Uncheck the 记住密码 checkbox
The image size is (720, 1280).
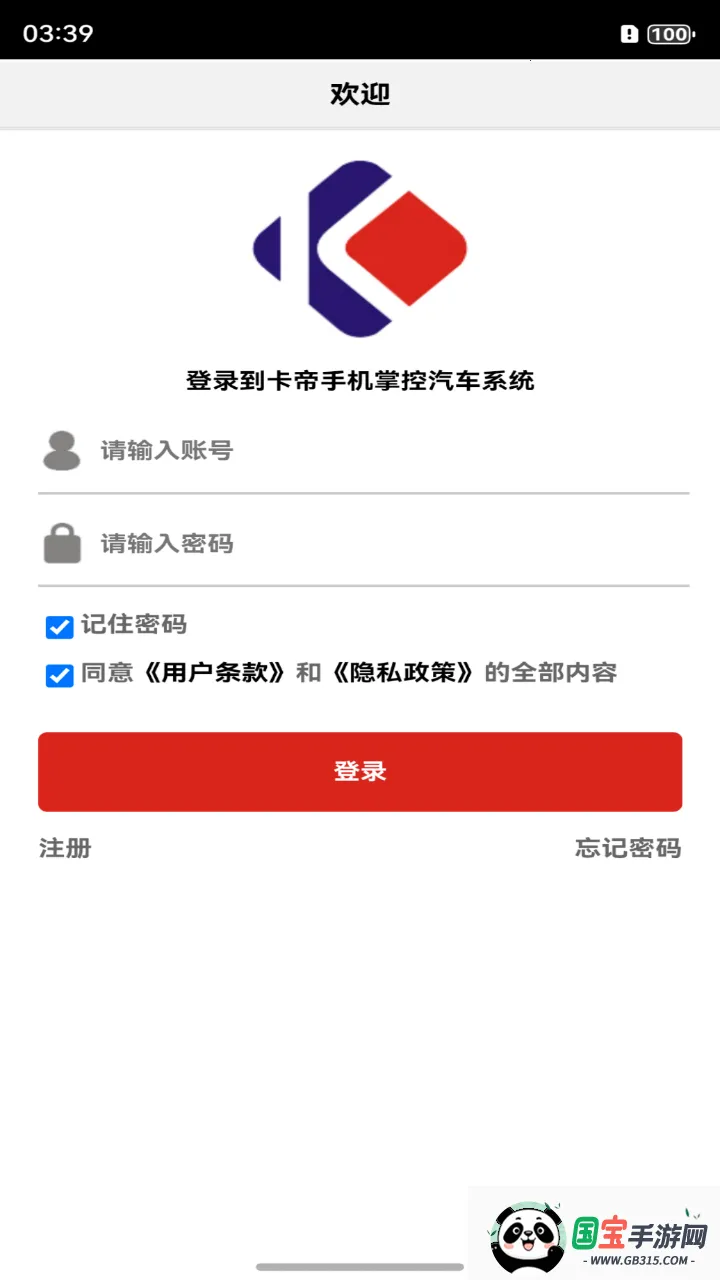tap(60, 627)
